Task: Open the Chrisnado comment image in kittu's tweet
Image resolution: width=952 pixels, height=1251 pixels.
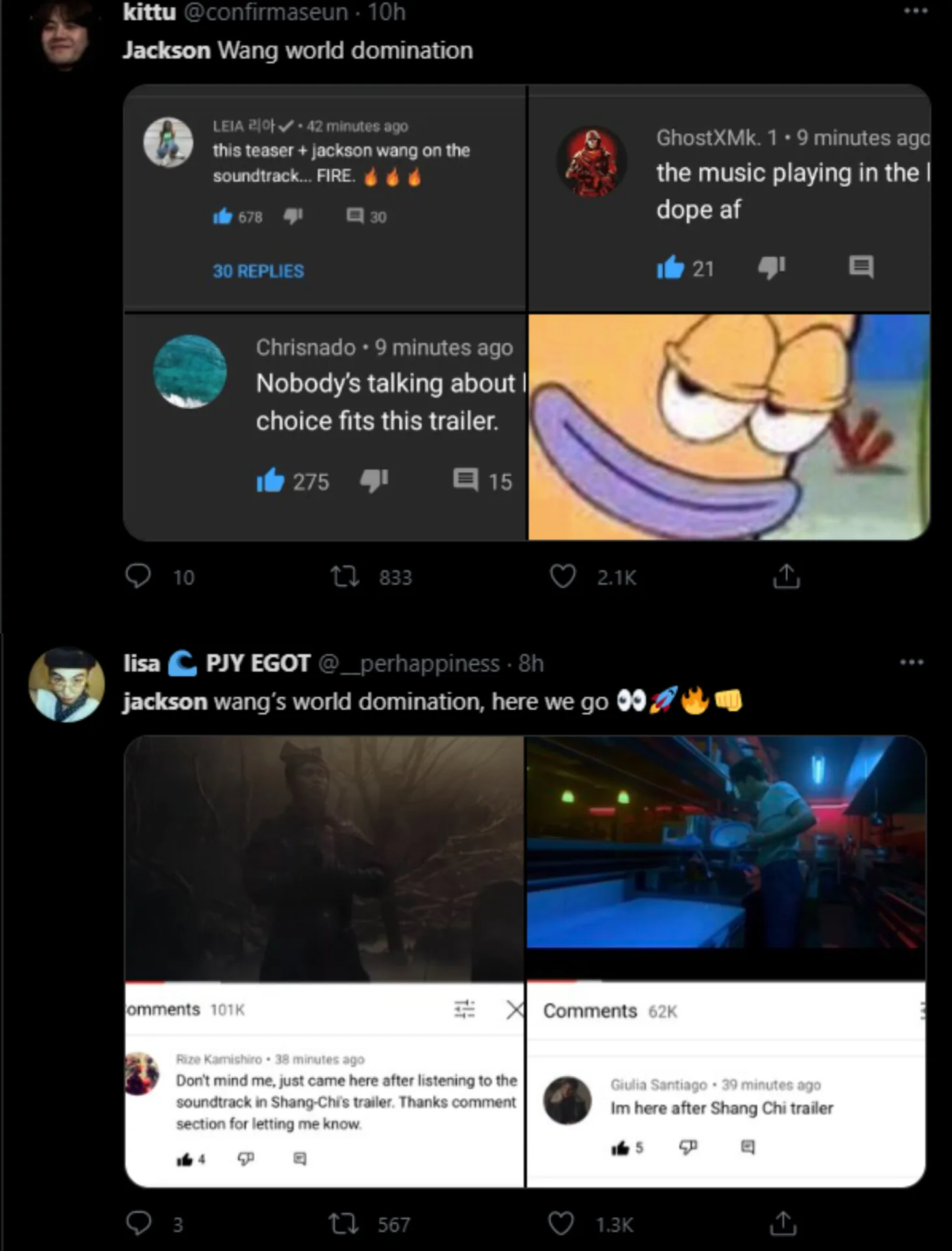Action: click(x=325, y=427)
